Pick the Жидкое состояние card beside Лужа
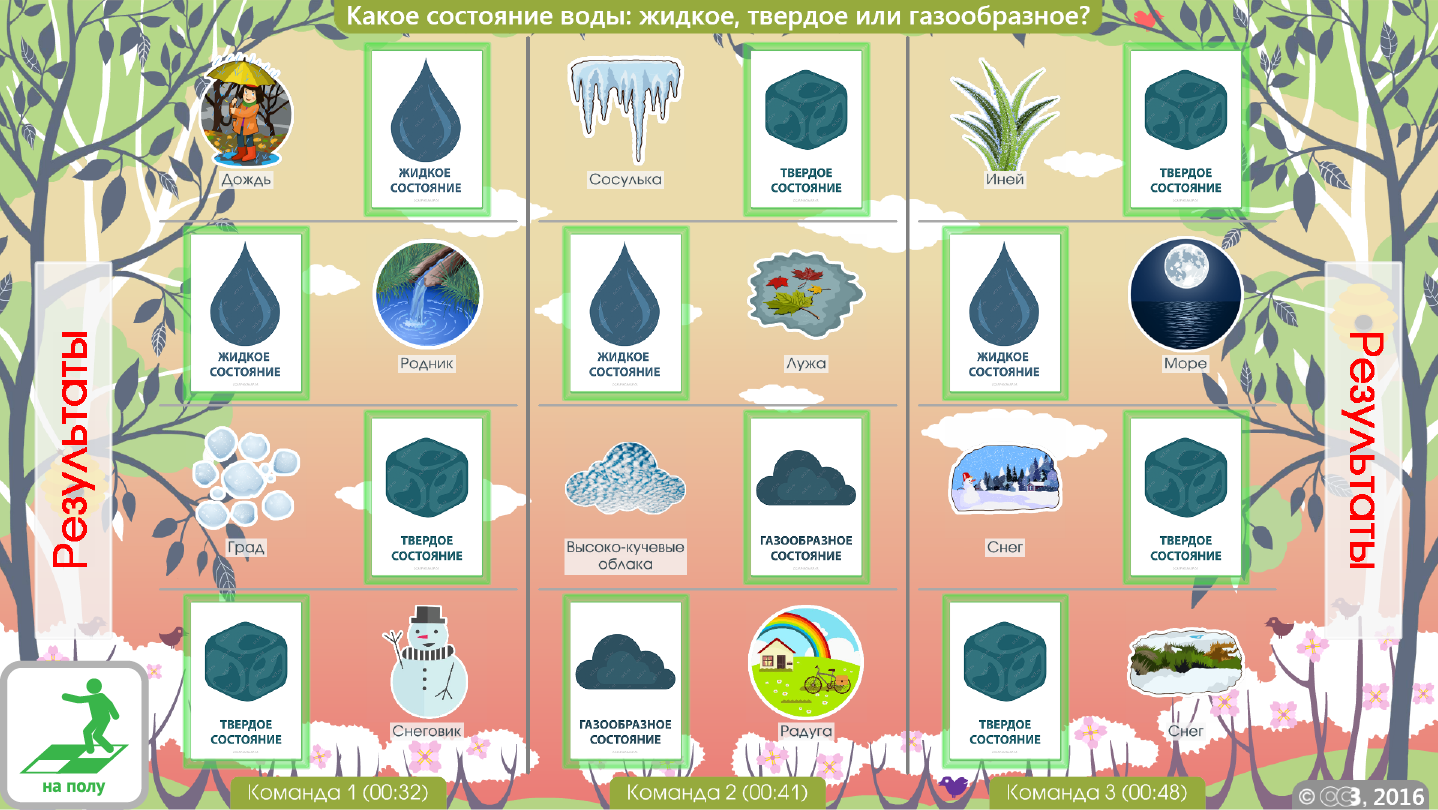 pyautogui.click(x=625, y=314)
